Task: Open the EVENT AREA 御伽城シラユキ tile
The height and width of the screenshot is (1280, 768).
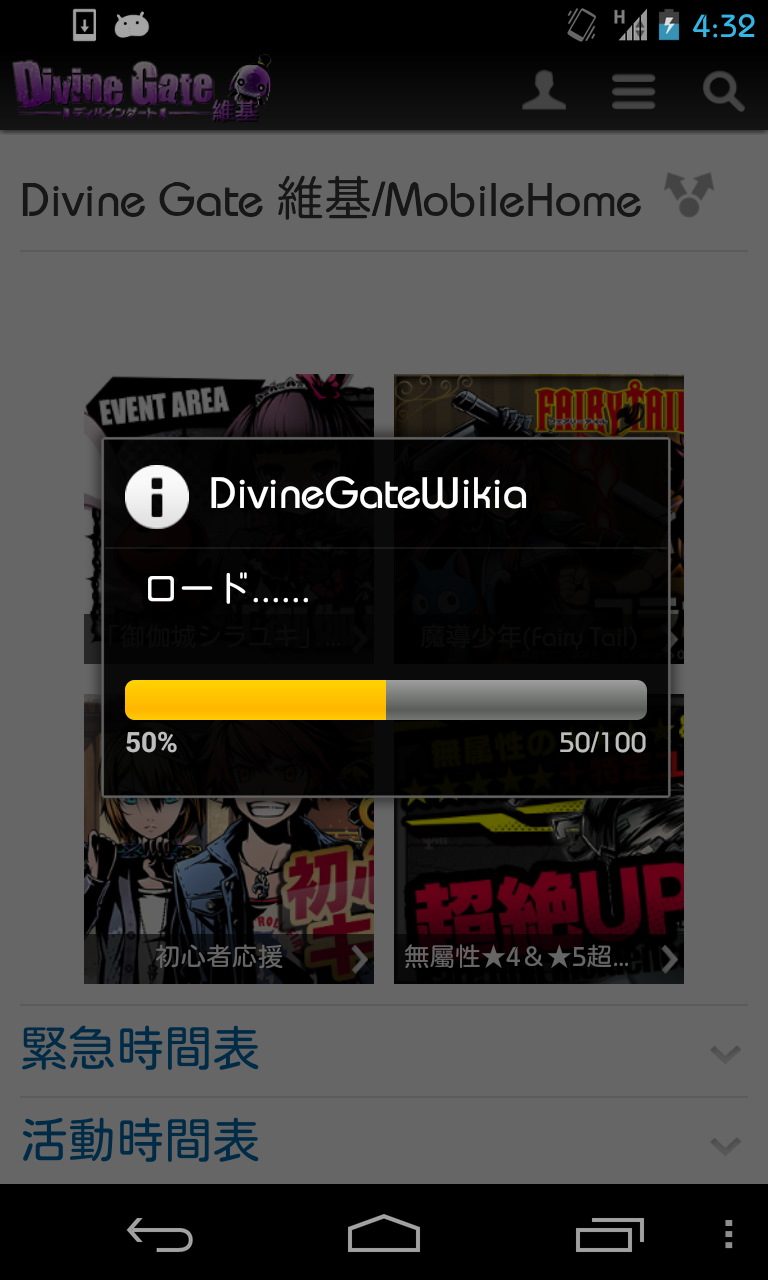Action: pos(229,519)
